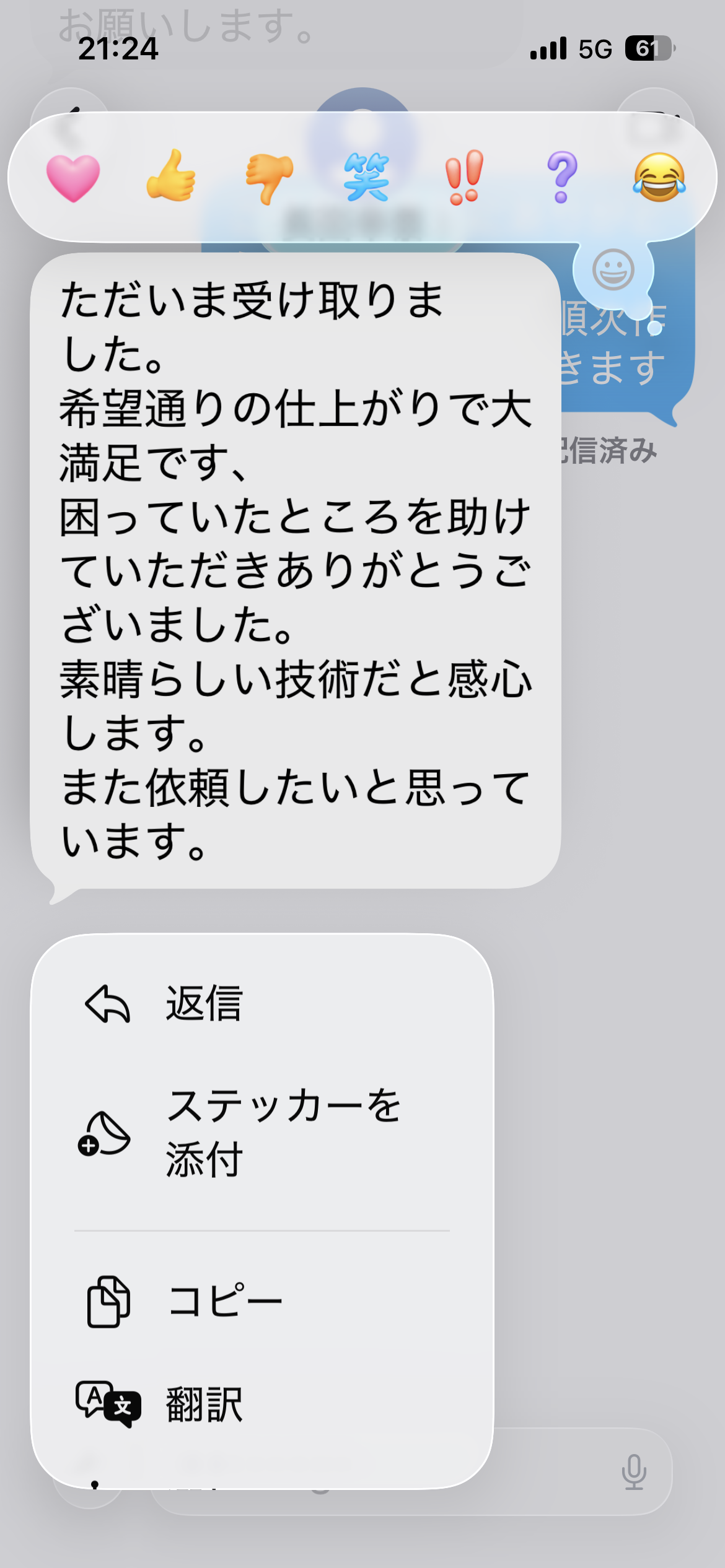React with the thumbs up
This screenshot has height=1568, width=725.
click(171, 176)
